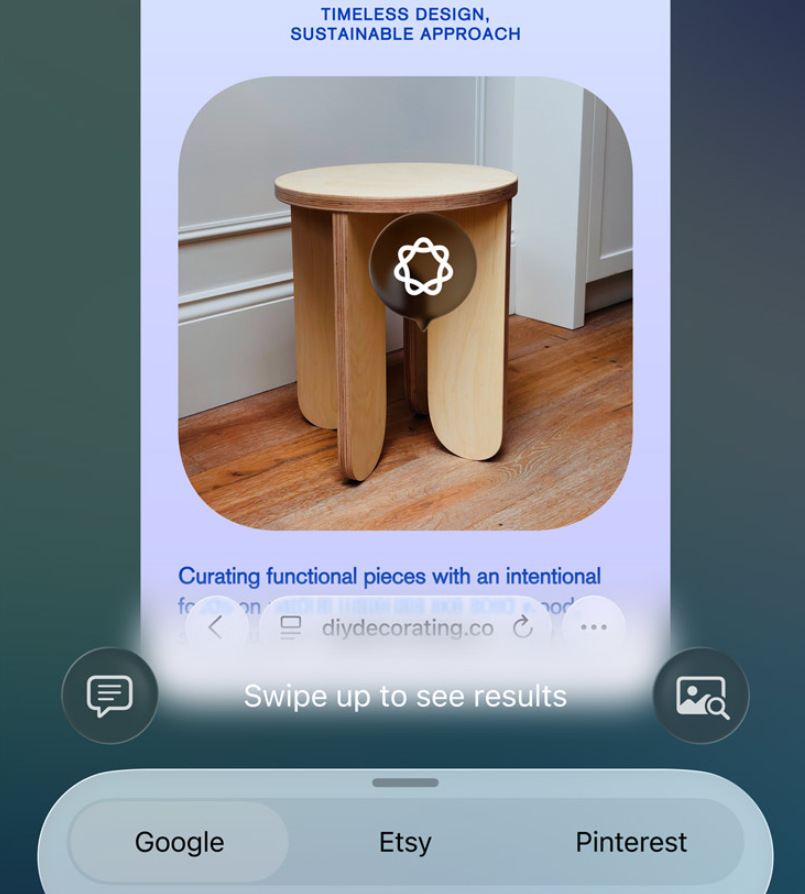This screenshot has width=805, height=894.
Task: Open the image search button
Action: coord(700,696)
